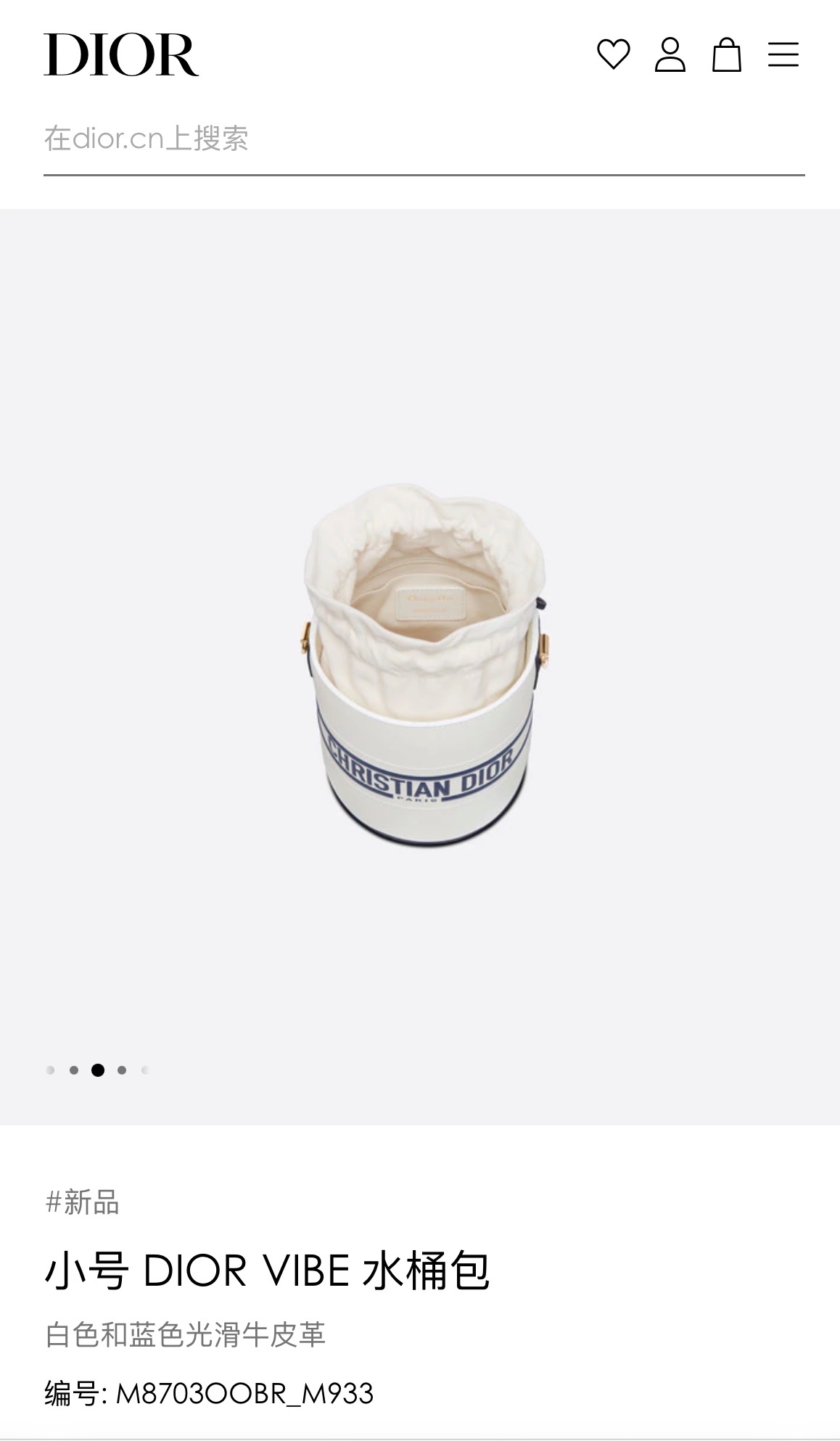Open the bucket bag product image
840x1441 pixels.
pos(425,665)
